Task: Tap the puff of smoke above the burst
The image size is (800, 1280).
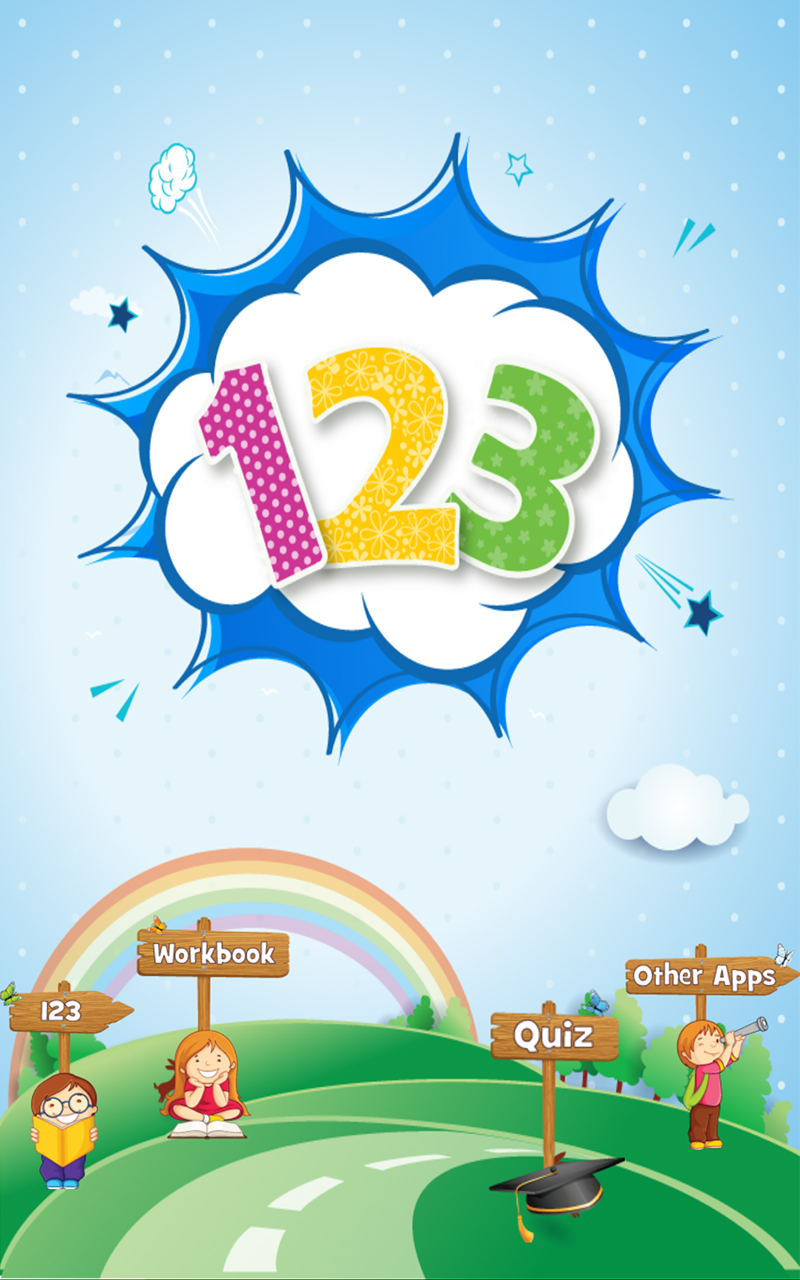Action: 170,180
